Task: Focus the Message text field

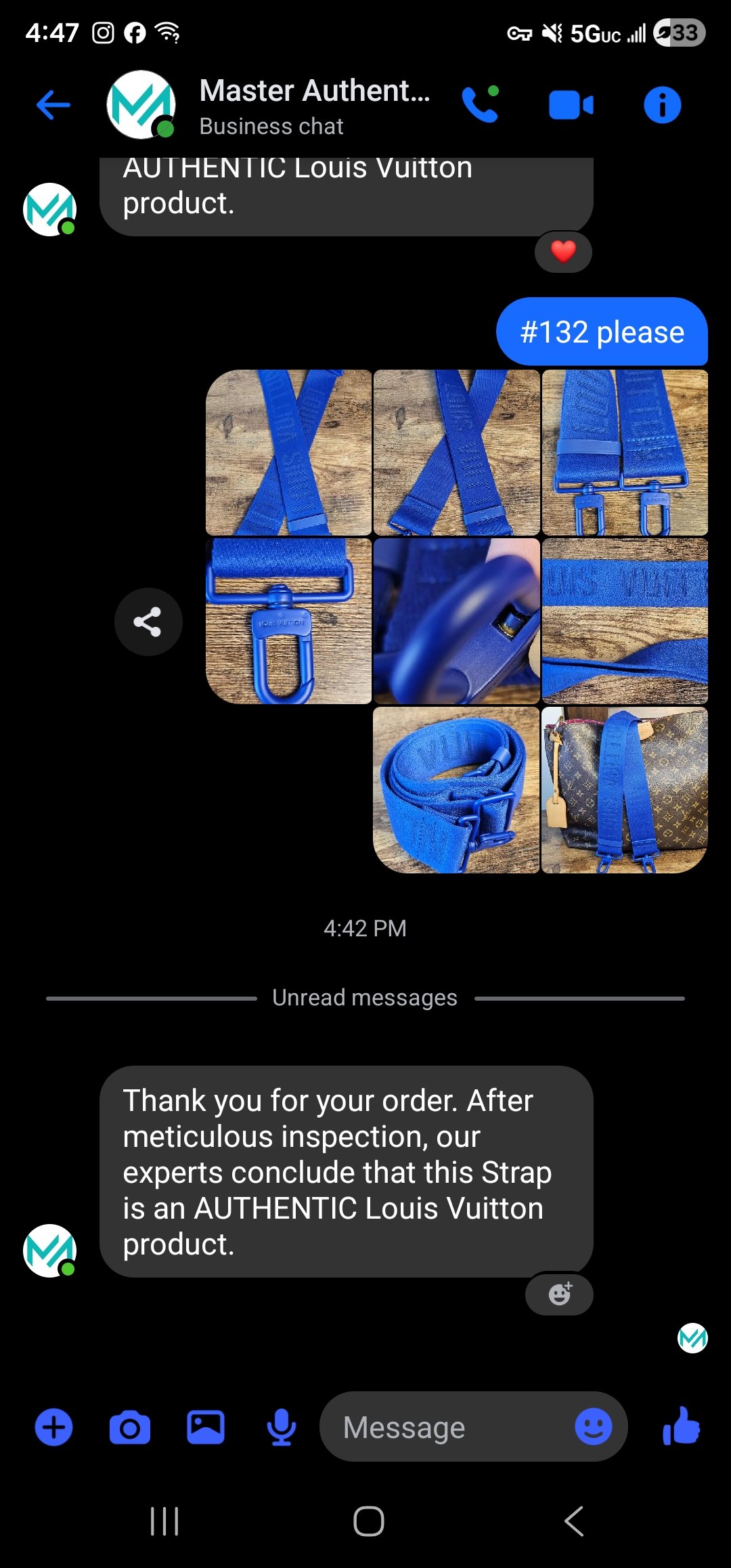Action: tap(447, 1427)
